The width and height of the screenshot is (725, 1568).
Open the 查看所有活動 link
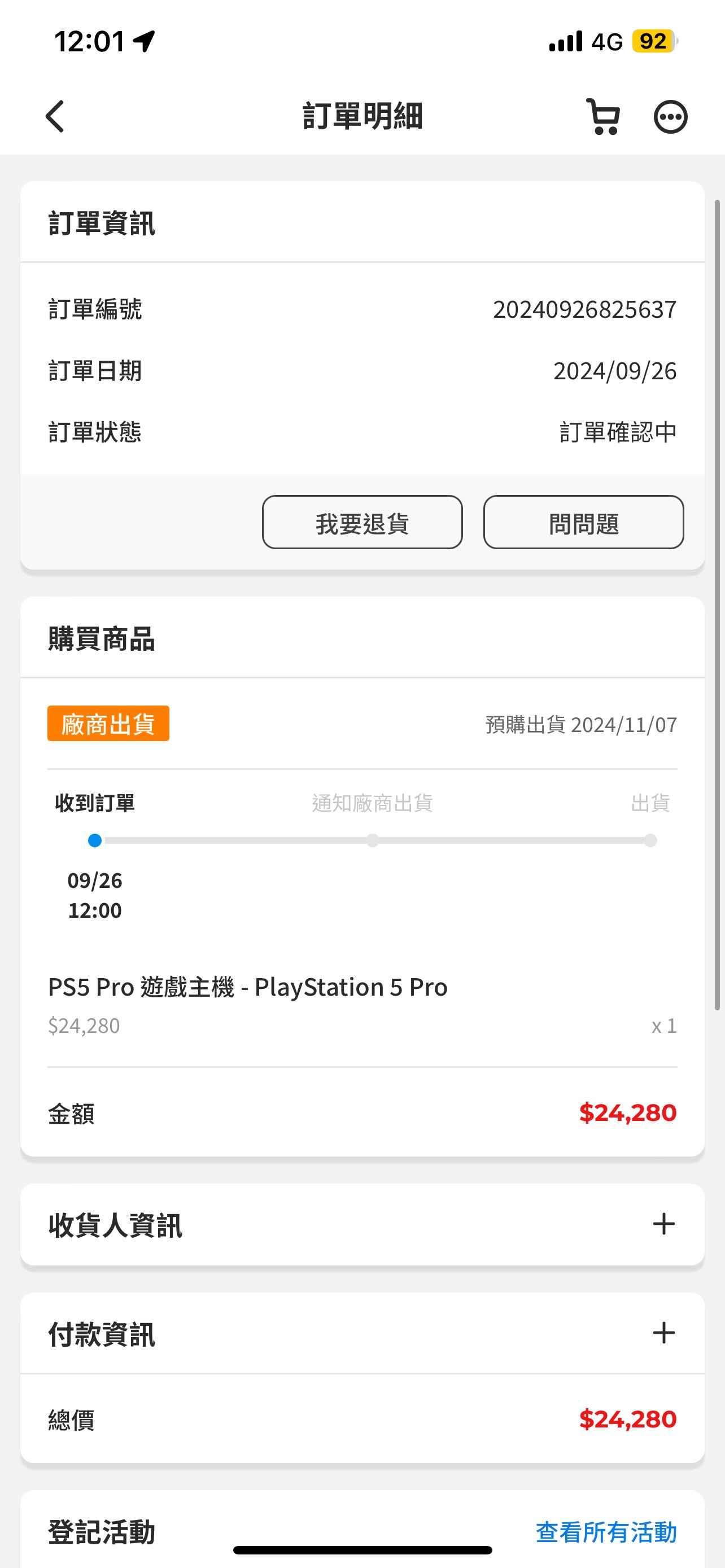tap(606, 1532)
